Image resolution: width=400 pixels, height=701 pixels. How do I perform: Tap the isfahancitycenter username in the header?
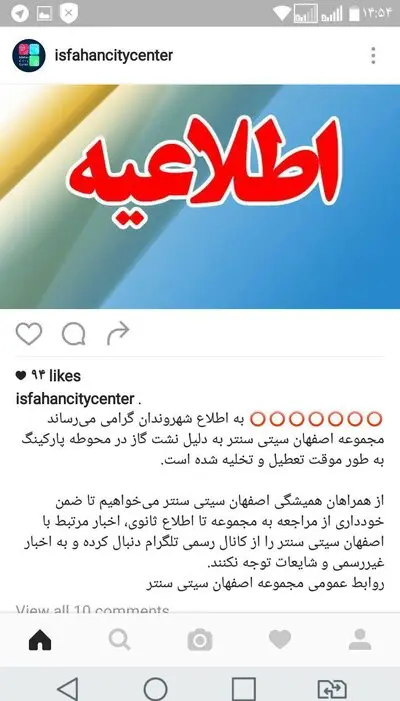pos(114,55)
